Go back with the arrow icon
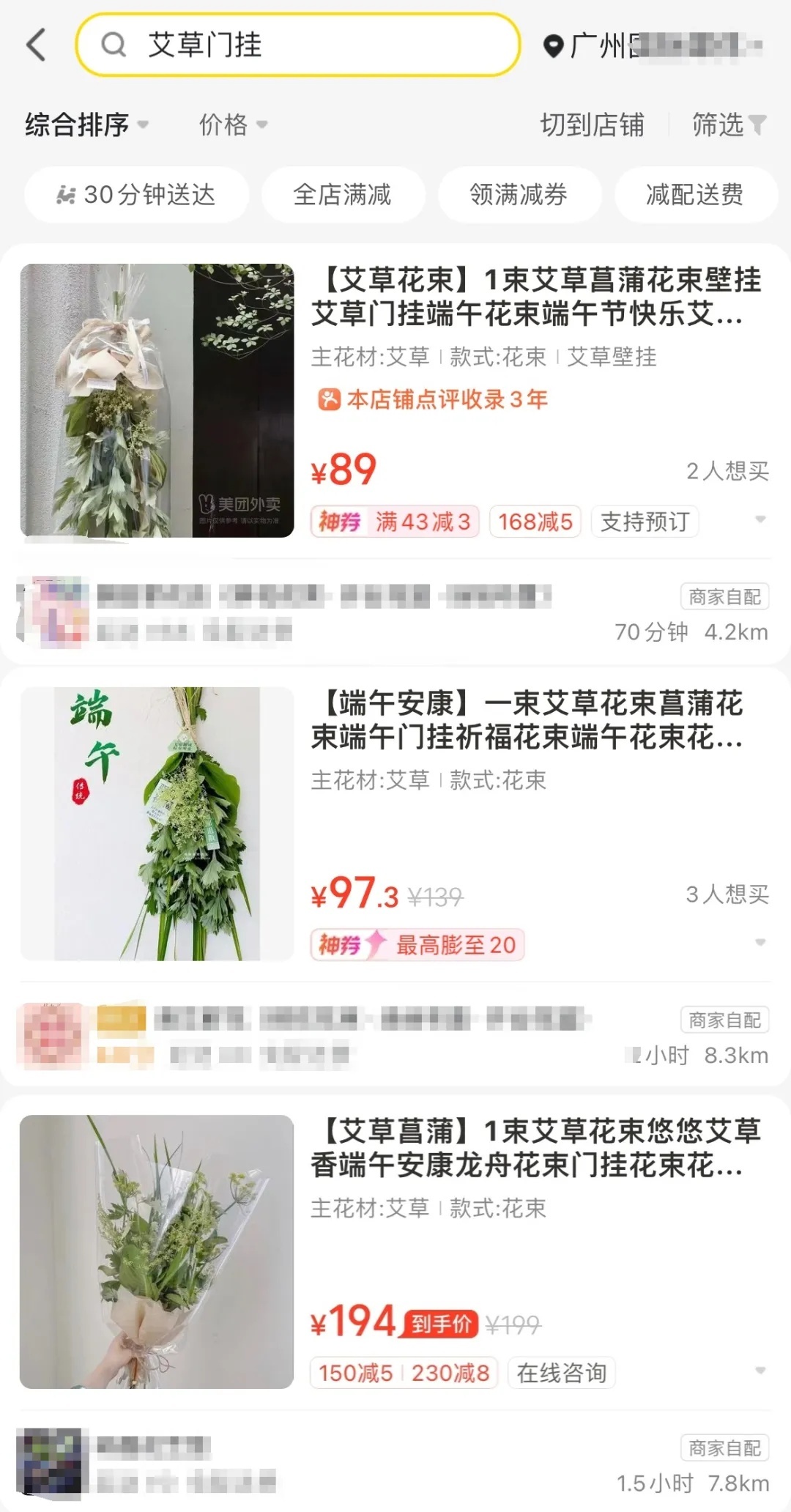This screenshot has height=1512, width=791. 37,45
